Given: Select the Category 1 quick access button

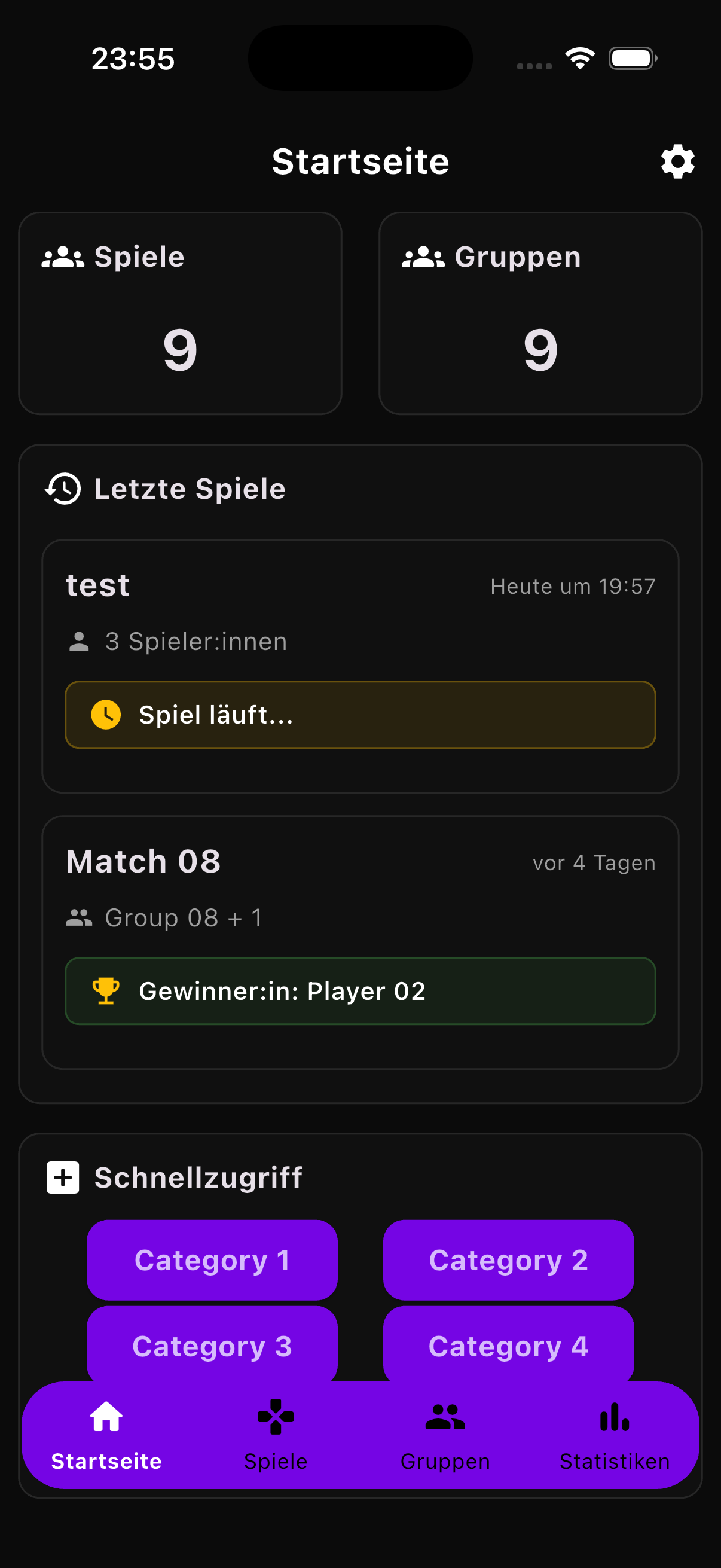Looking at the screenshot, I should (212, 1259).
